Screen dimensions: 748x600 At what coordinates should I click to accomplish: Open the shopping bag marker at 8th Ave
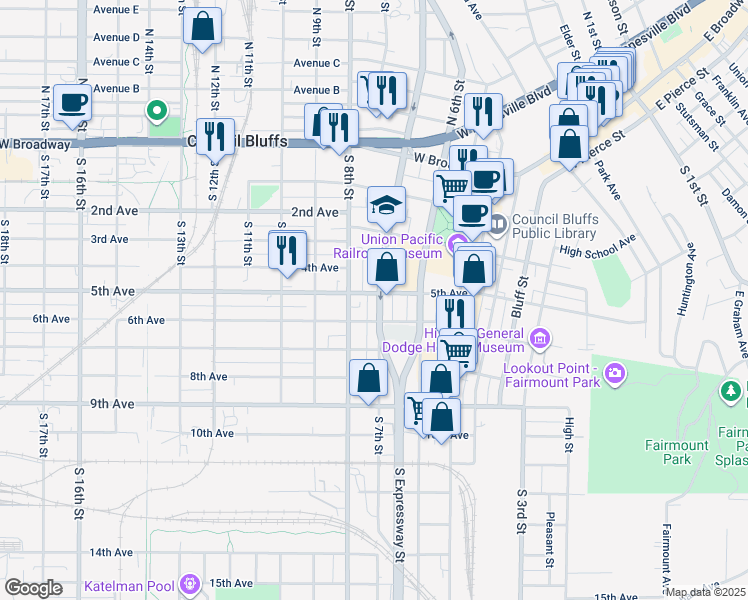pyautogui.click(x=368, y=378)
